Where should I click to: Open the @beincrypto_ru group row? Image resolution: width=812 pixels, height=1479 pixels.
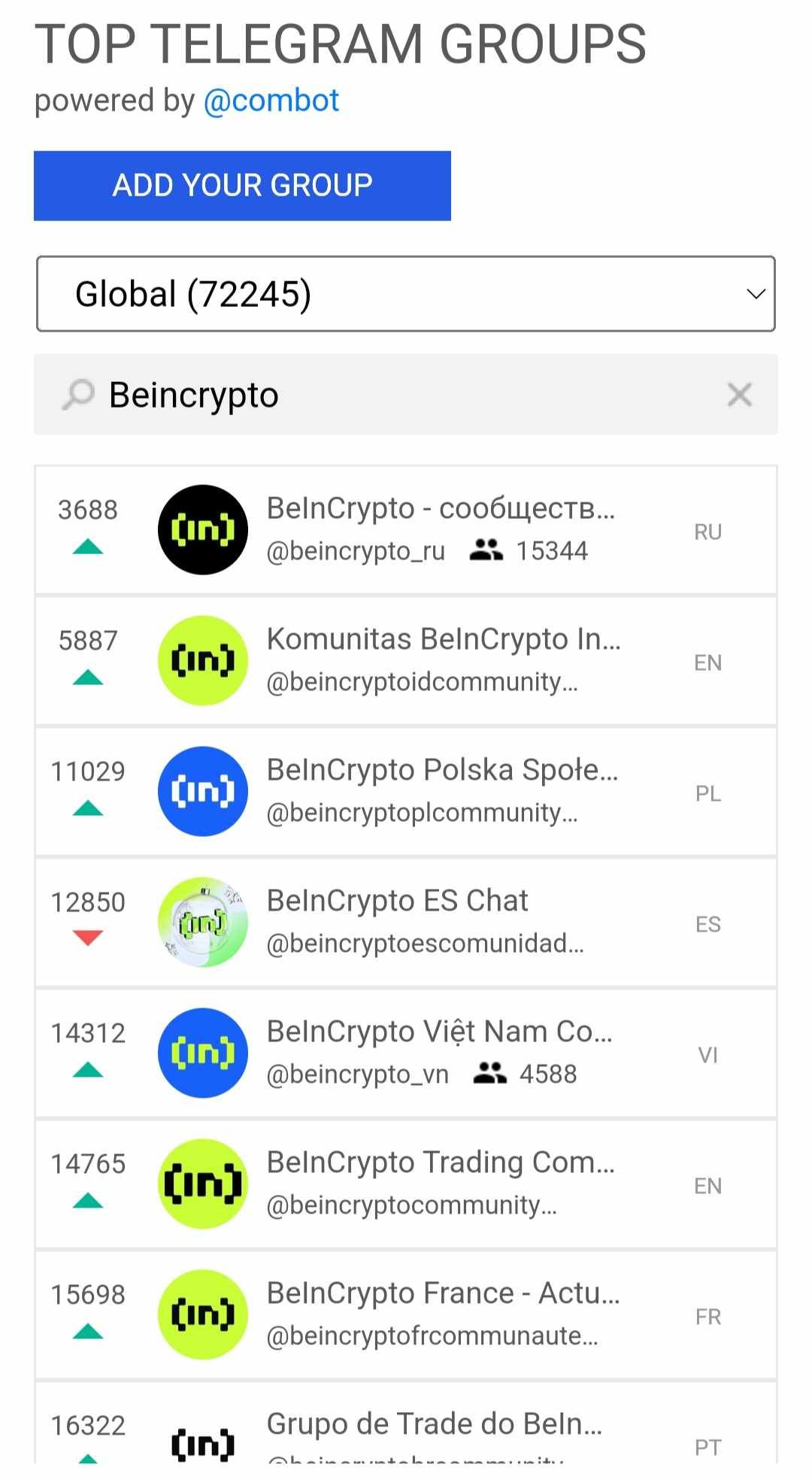click(x=406, y=530)
